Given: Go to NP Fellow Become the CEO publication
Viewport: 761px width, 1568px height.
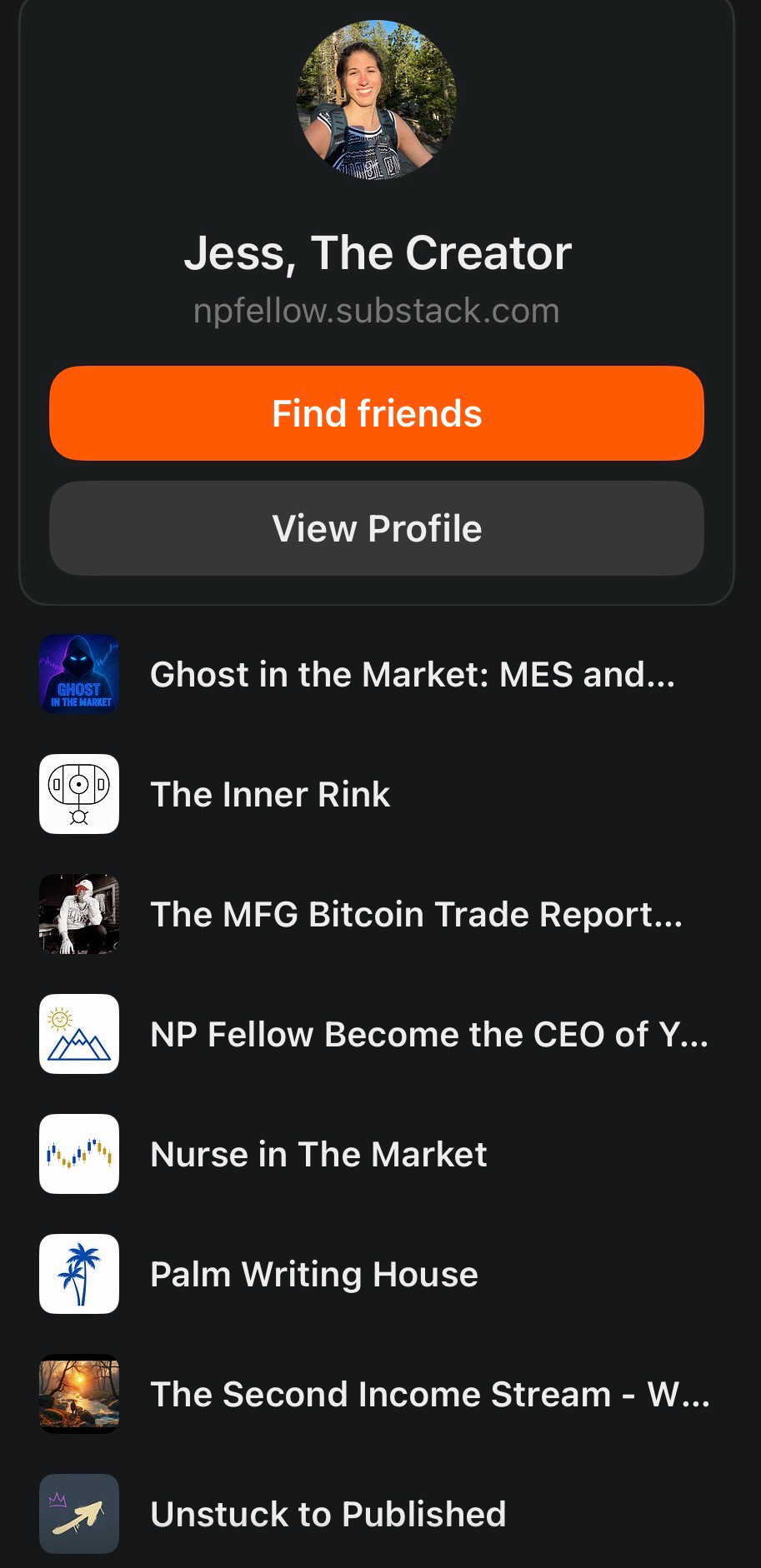Looking at the screenshot, I should 428,1034.
